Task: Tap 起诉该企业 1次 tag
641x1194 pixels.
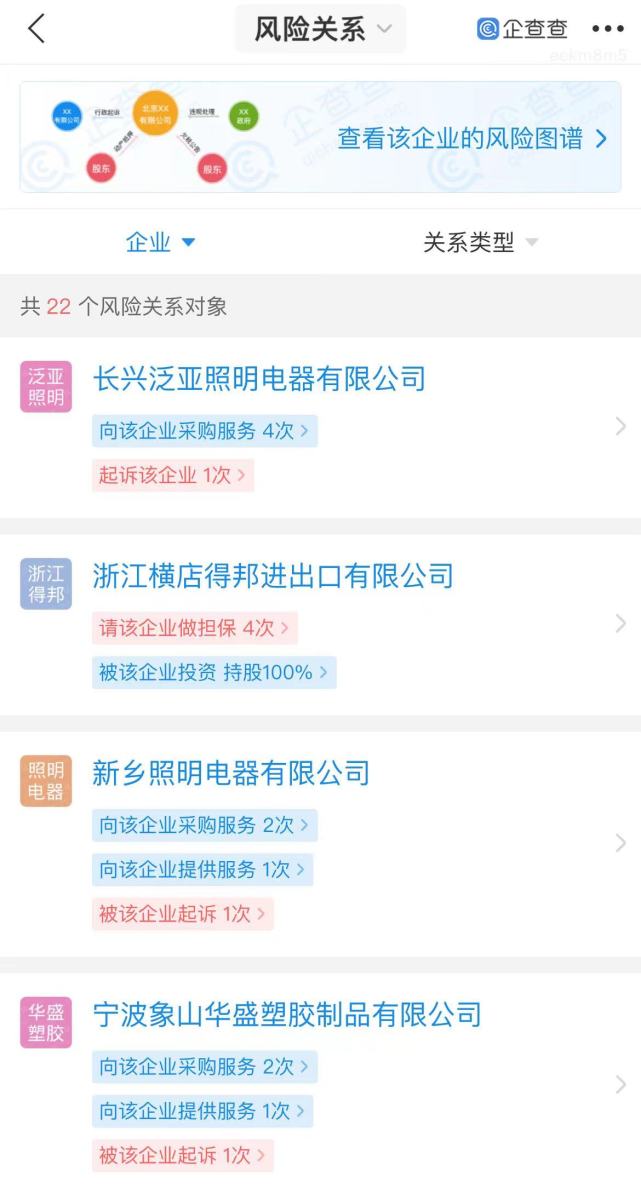Action: tap(173, 476)
